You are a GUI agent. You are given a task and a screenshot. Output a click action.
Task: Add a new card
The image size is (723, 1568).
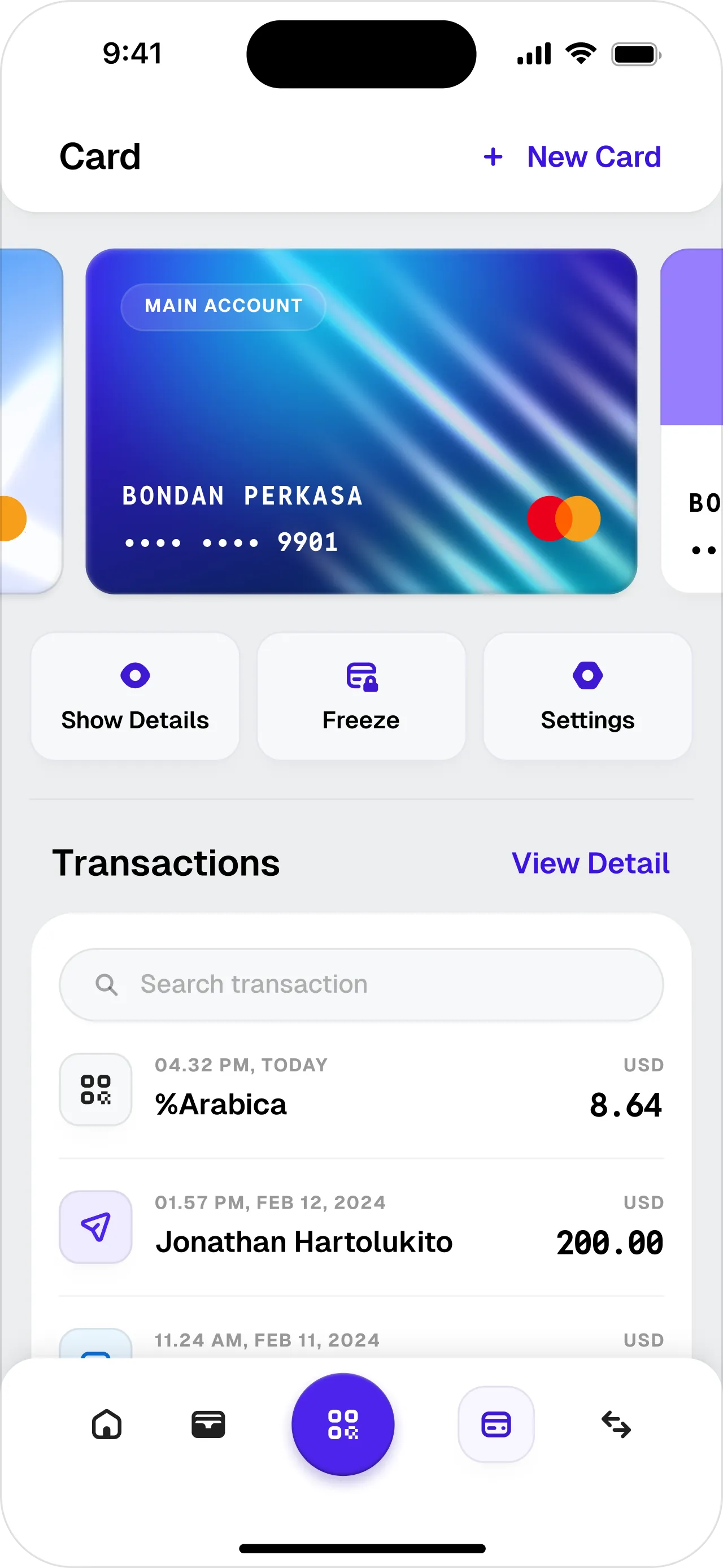coord(572,157)
